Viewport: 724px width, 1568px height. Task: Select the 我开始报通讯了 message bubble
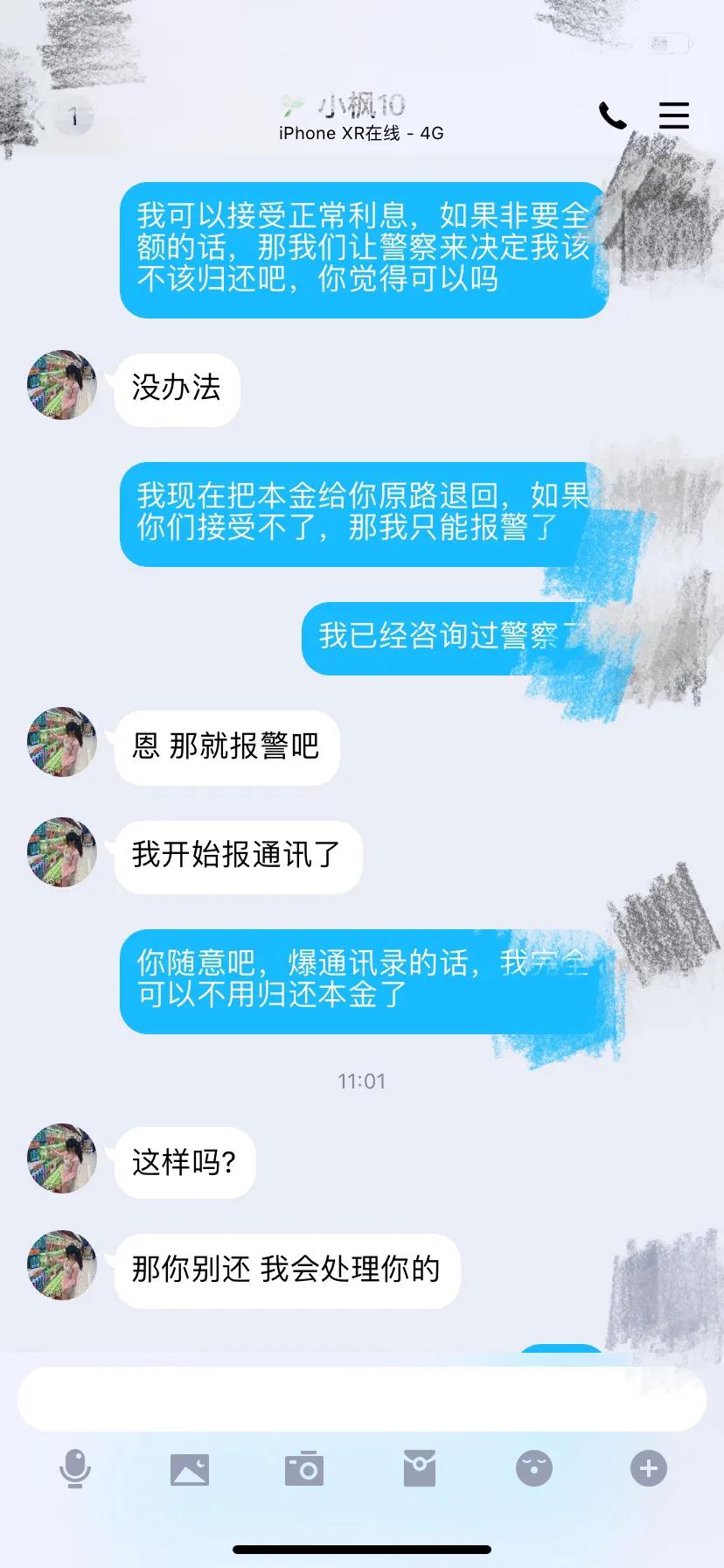coord(237,857)
